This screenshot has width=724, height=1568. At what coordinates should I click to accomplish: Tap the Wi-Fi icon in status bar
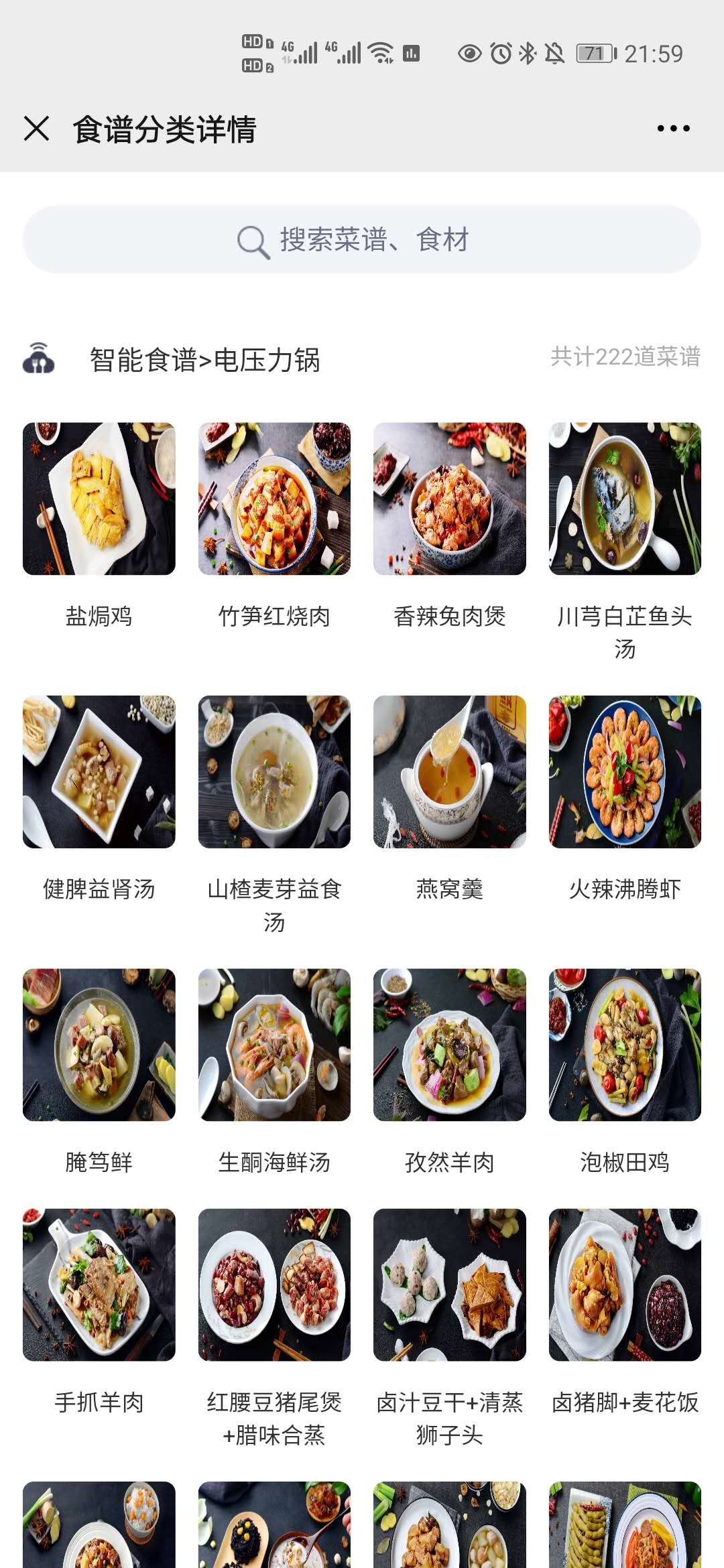tap(381, 51)
